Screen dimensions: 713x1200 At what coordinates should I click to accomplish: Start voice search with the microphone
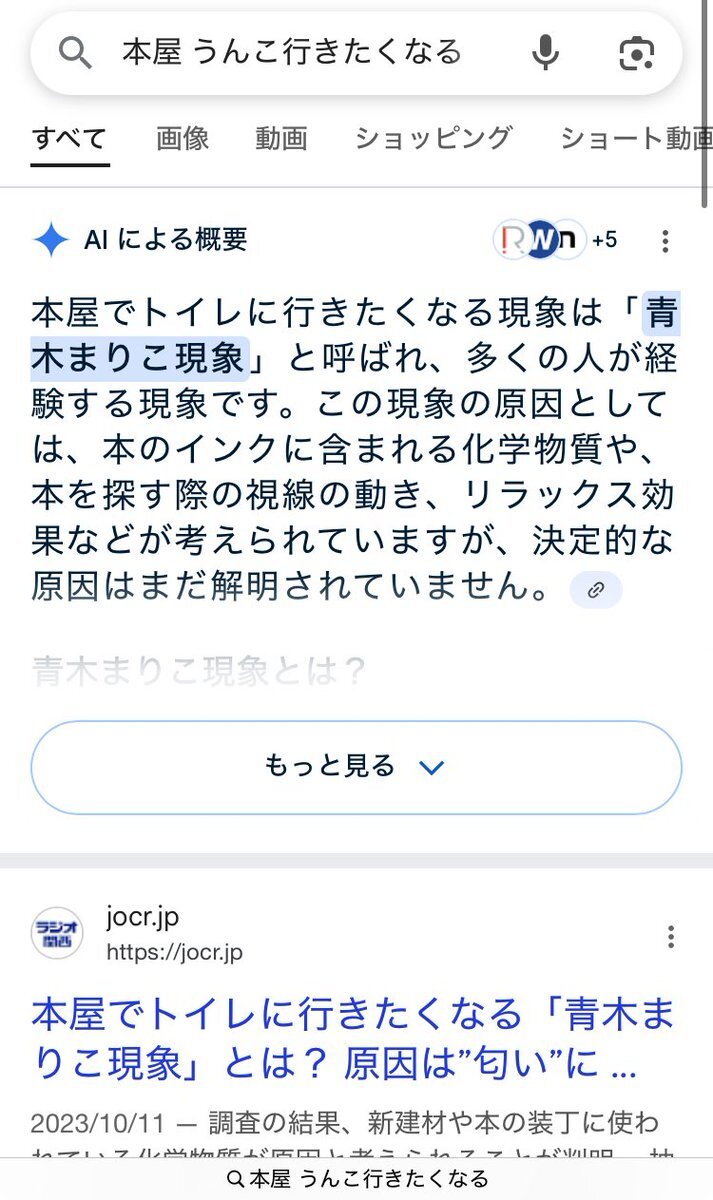pyautogui.click(x=545, y=52)
